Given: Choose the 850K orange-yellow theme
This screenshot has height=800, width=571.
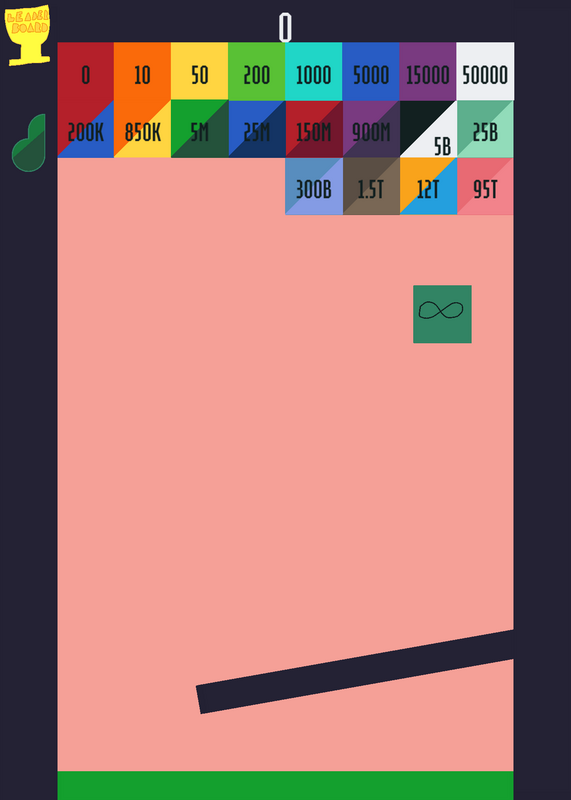Looking at the screenshot, I should [x=142, y=129].
